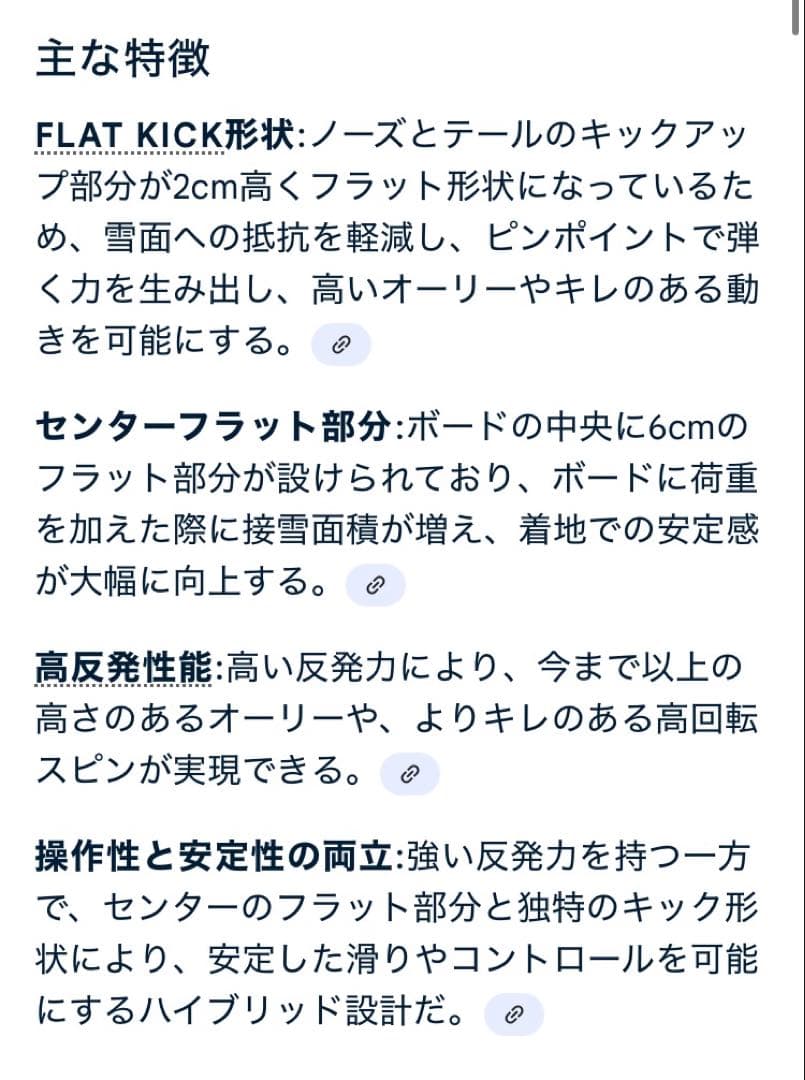Open the source link after the 高反発性能 paragraph
This screenshot has height=1080, width=805.
tap(409, 773)
